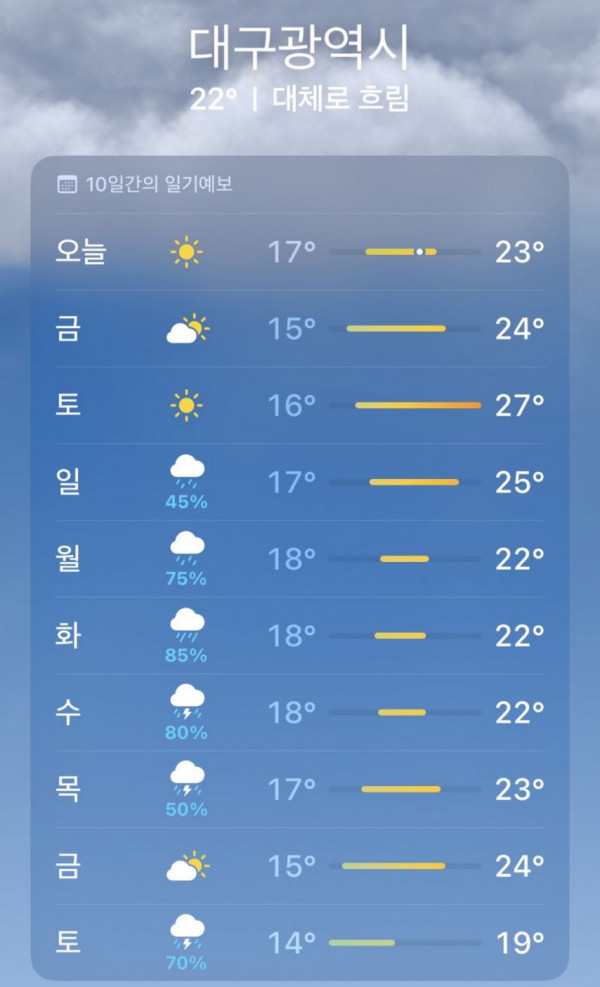Open the 수 thunderstorm row with 80%
The width and height of the screenshot is (600, 987).
(300, 713)
